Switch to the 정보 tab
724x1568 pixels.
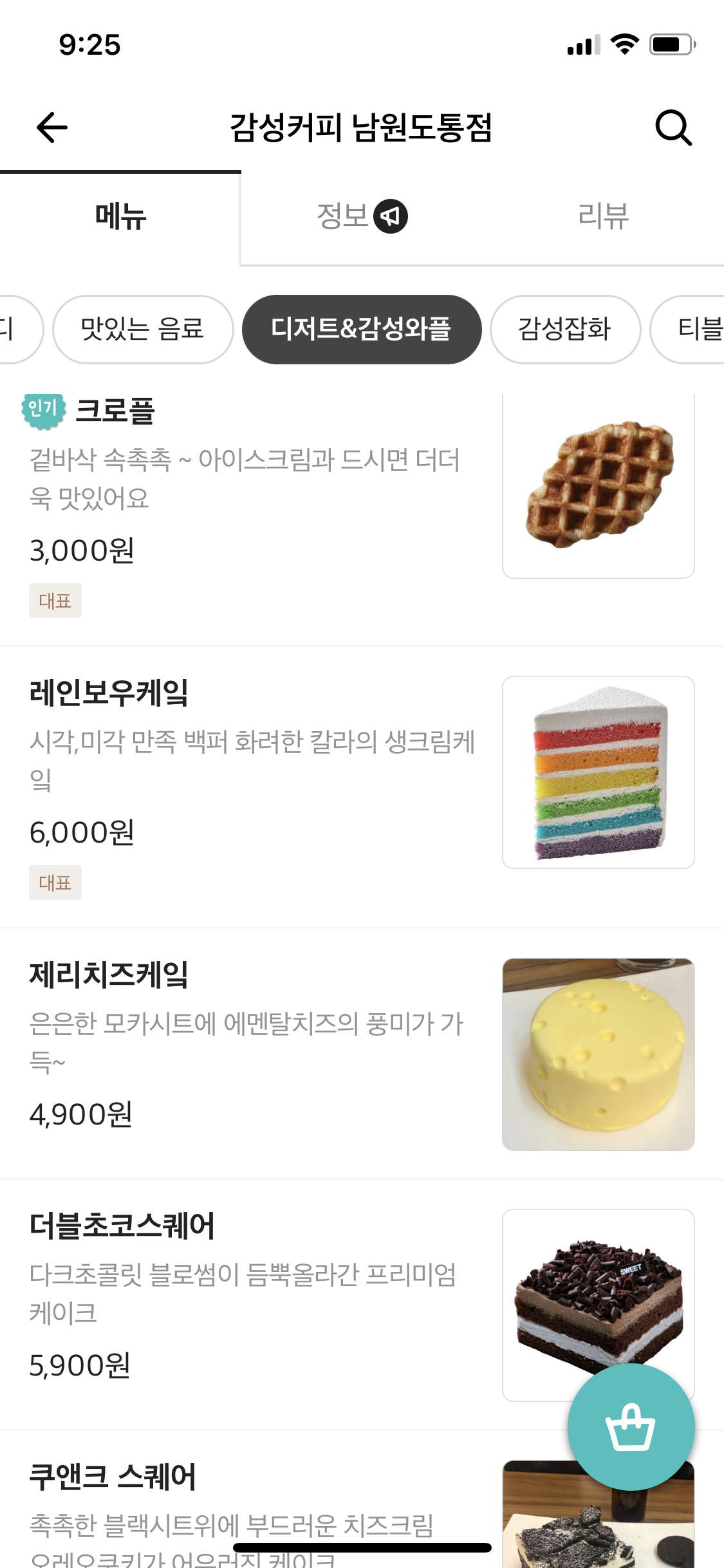tap(361, 216)
